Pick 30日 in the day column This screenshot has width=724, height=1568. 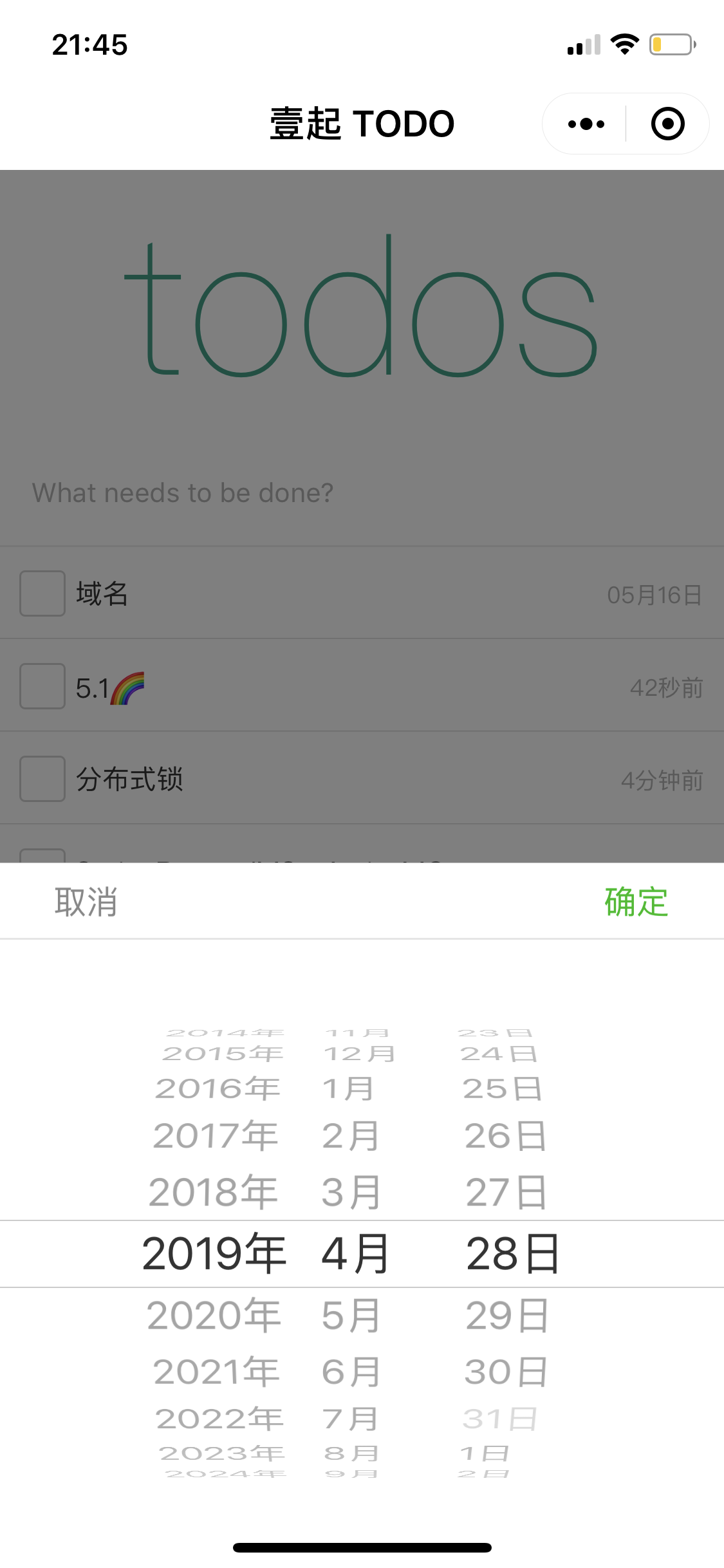coord(506,1372)
